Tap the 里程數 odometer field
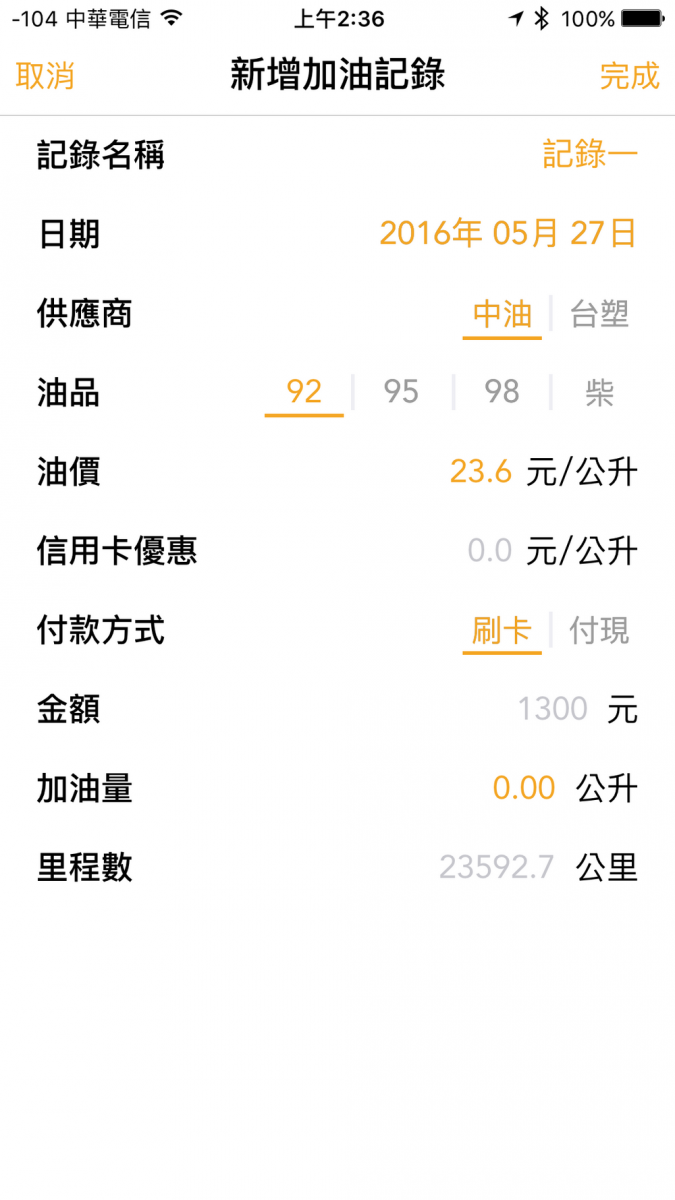The height and width of the screenshot is (1200, 675). click(497, 867)
